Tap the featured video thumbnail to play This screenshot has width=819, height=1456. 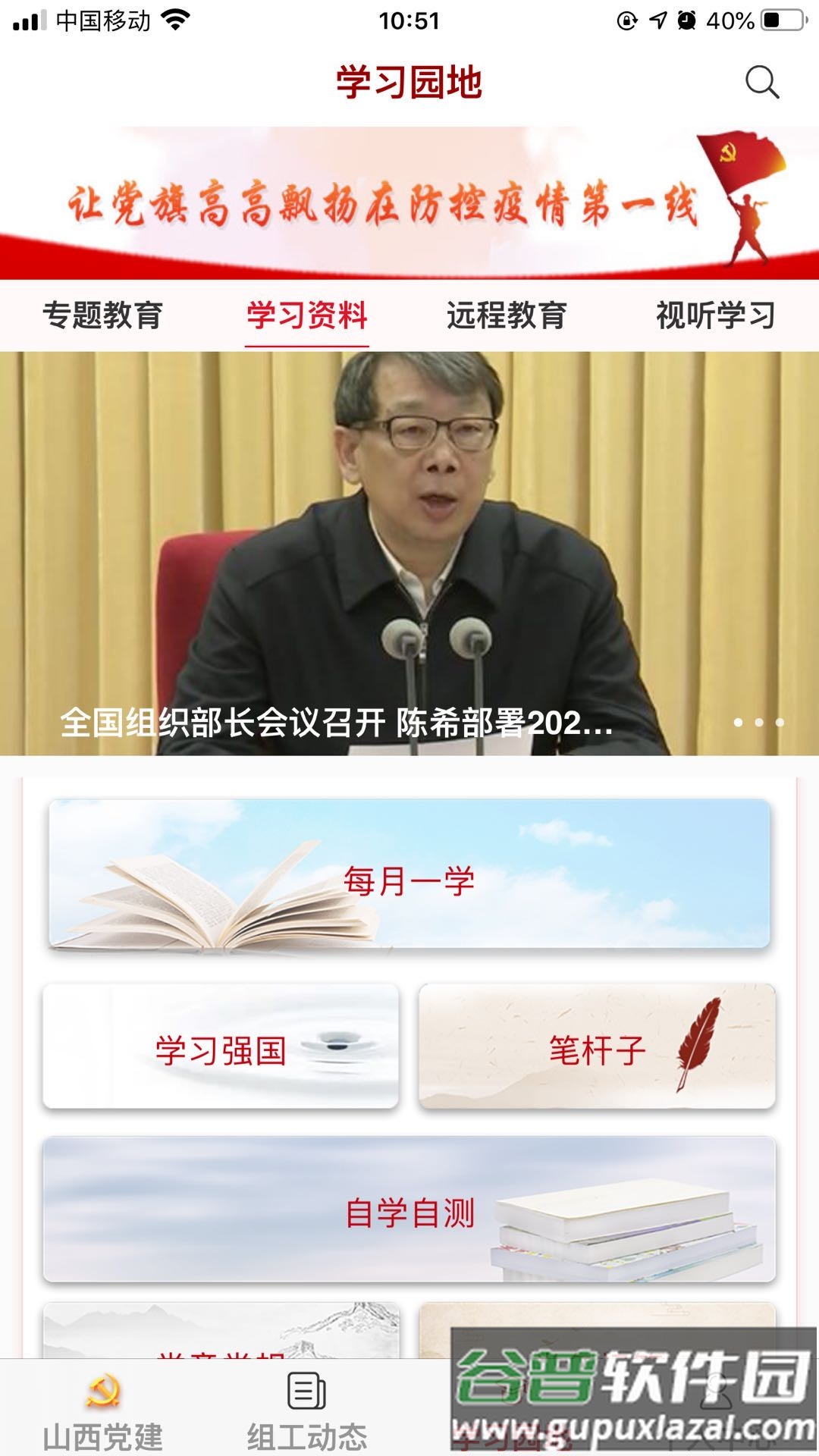coord(409,531)
